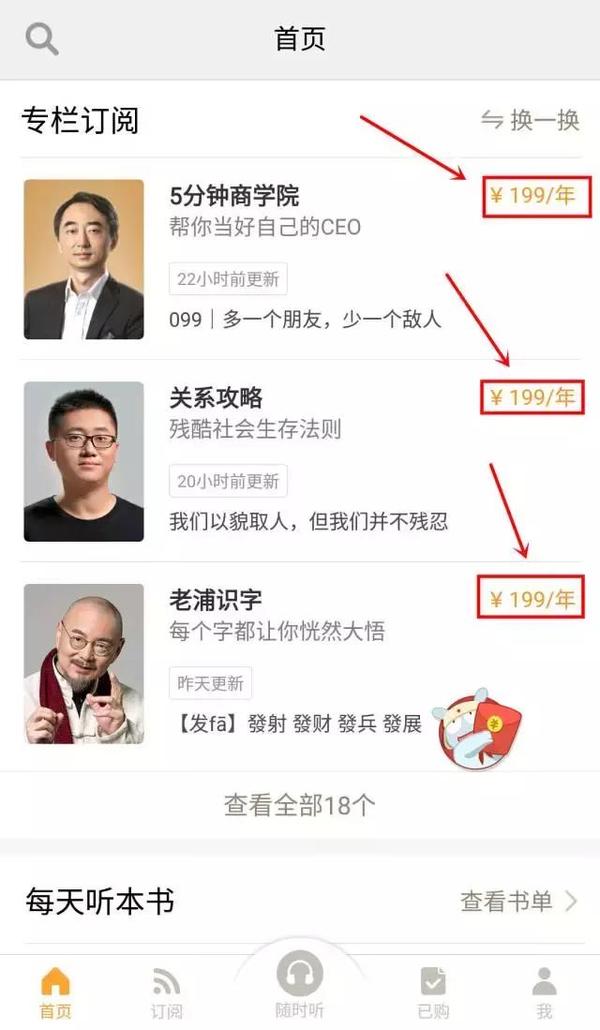This screenshot has width=600, height=1030.
Task: Open the 随时听 headphone tab
Action: coord(299,985)
